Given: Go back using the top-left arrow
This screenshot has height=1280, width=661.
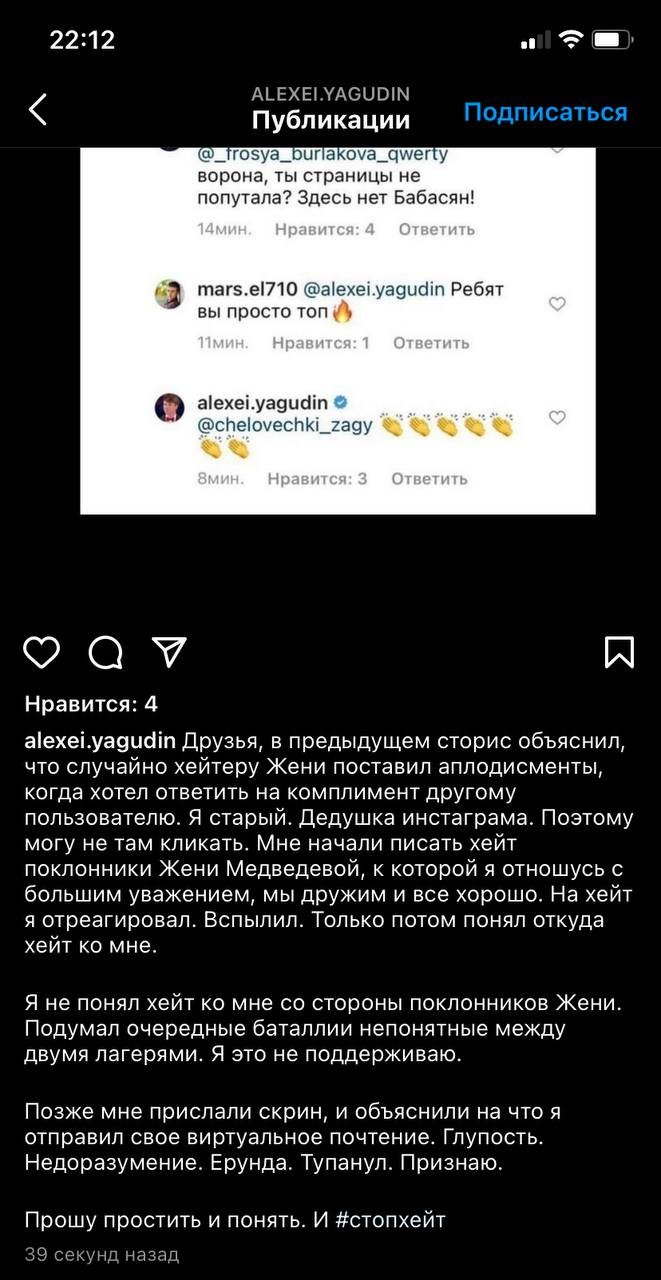Looking at the screenshot, I should pos(38,110).
